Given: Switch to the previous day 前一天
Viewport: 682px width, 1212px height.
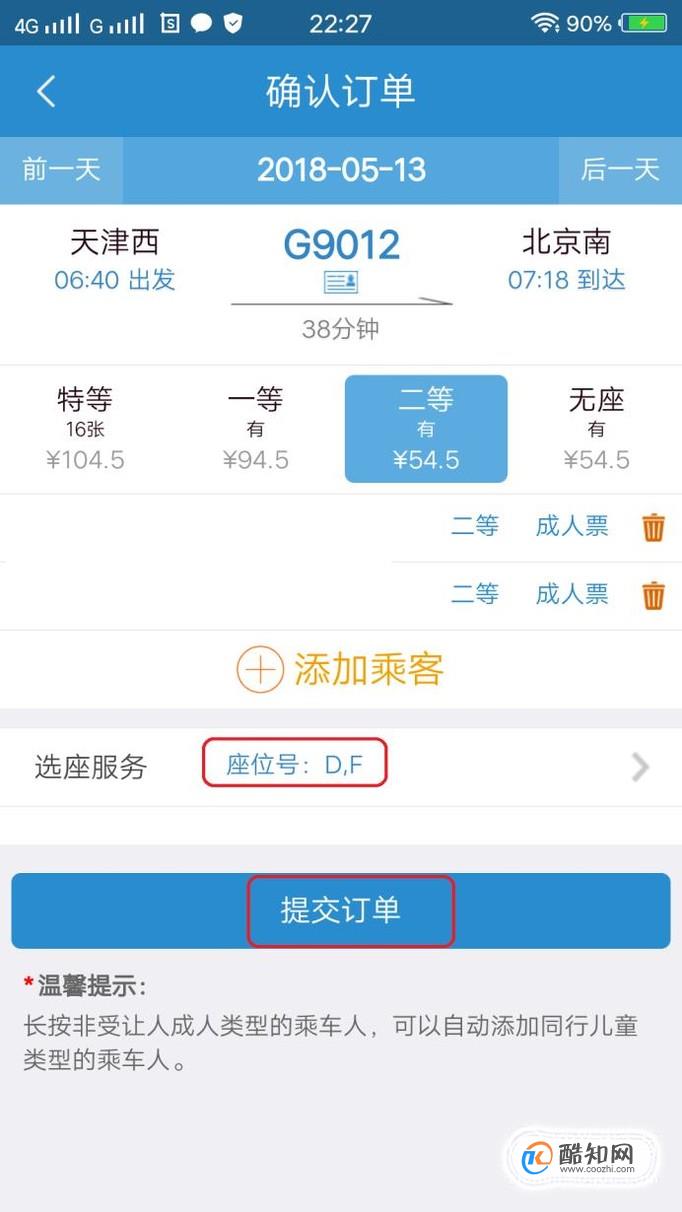Looking at the screenshot, I should coord(61,169).
